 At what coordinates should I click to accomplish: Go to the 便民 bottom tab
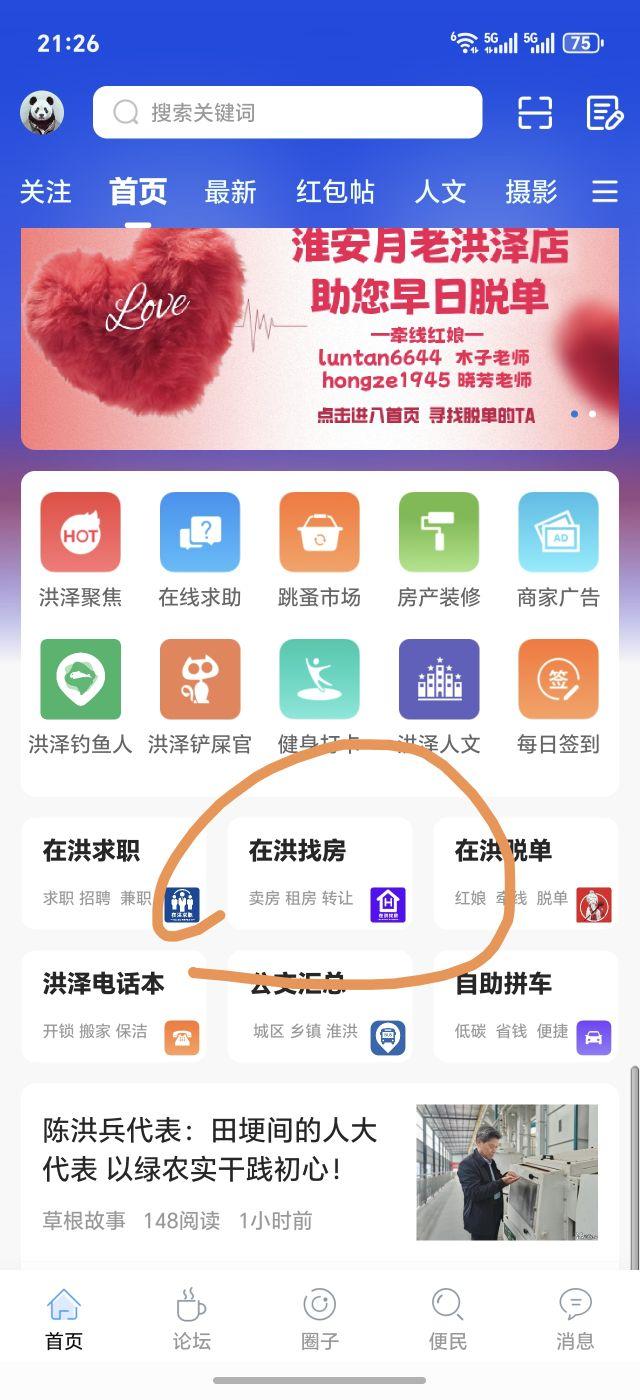point(447,1320)
